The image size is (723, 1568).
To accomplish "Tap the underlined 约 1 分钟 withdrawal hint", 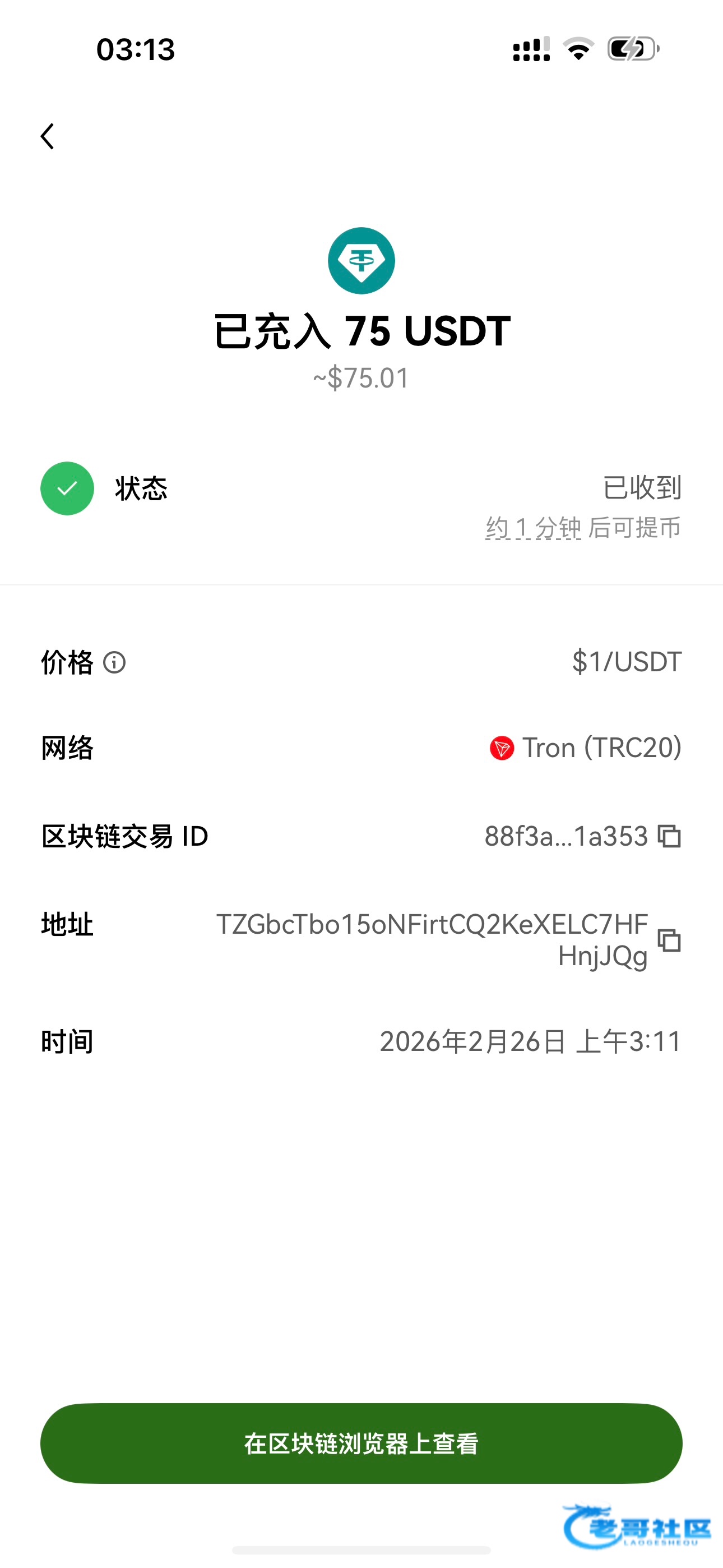I will pos(533,528).
